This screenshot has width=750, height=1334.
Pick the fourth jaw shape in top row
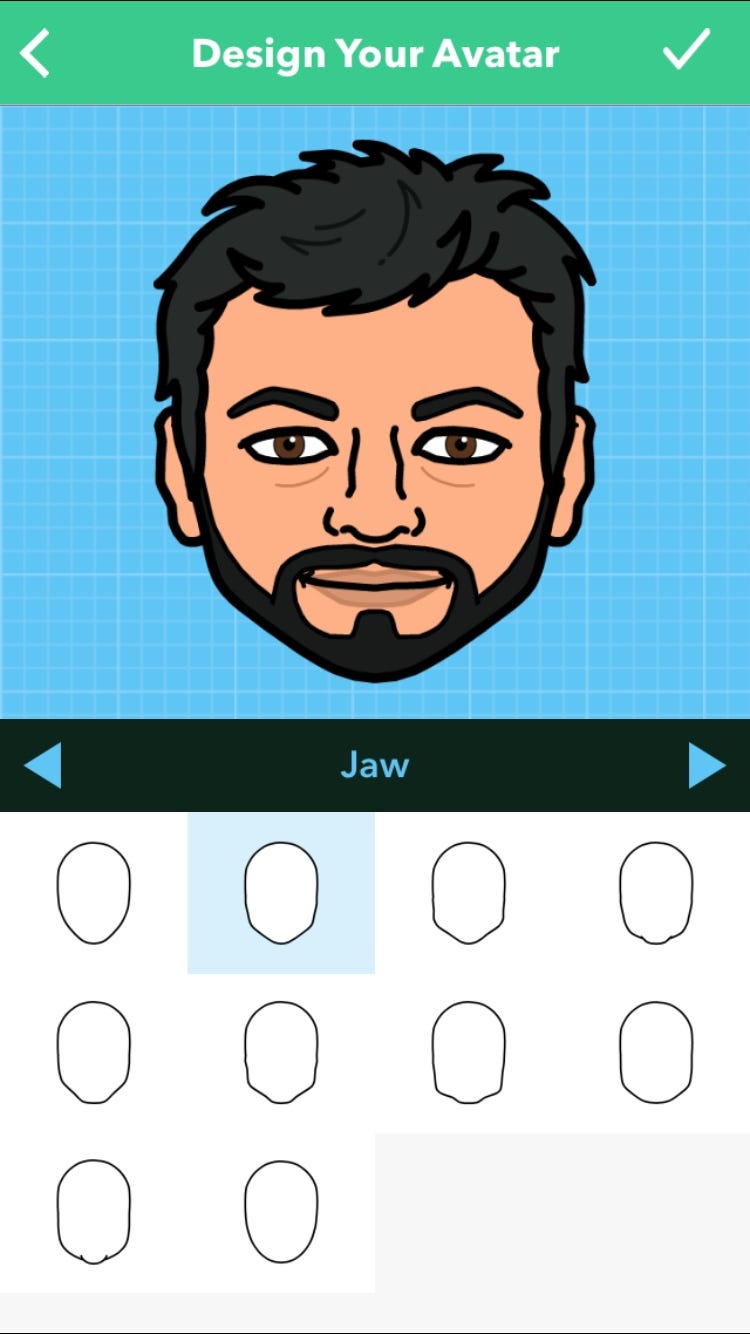pyautogui.click(x=656, y=892)
